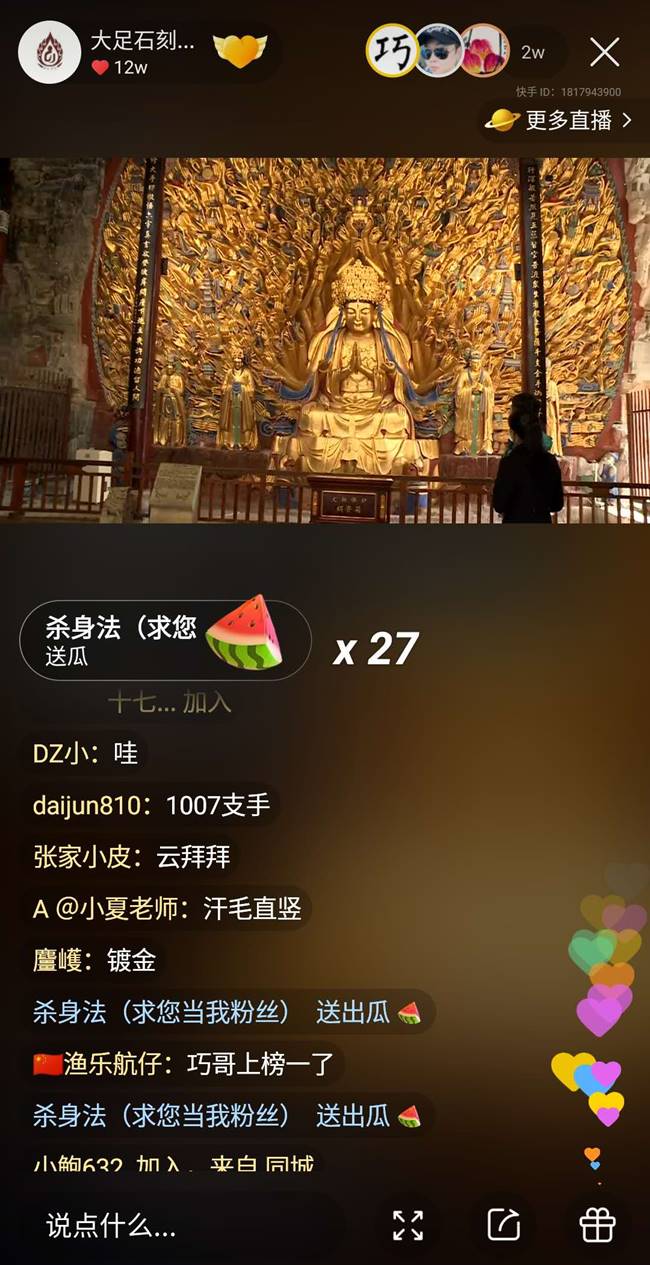Close the live stream
This screenshot has height=1265, width=650.
click(x=604, y=52)
